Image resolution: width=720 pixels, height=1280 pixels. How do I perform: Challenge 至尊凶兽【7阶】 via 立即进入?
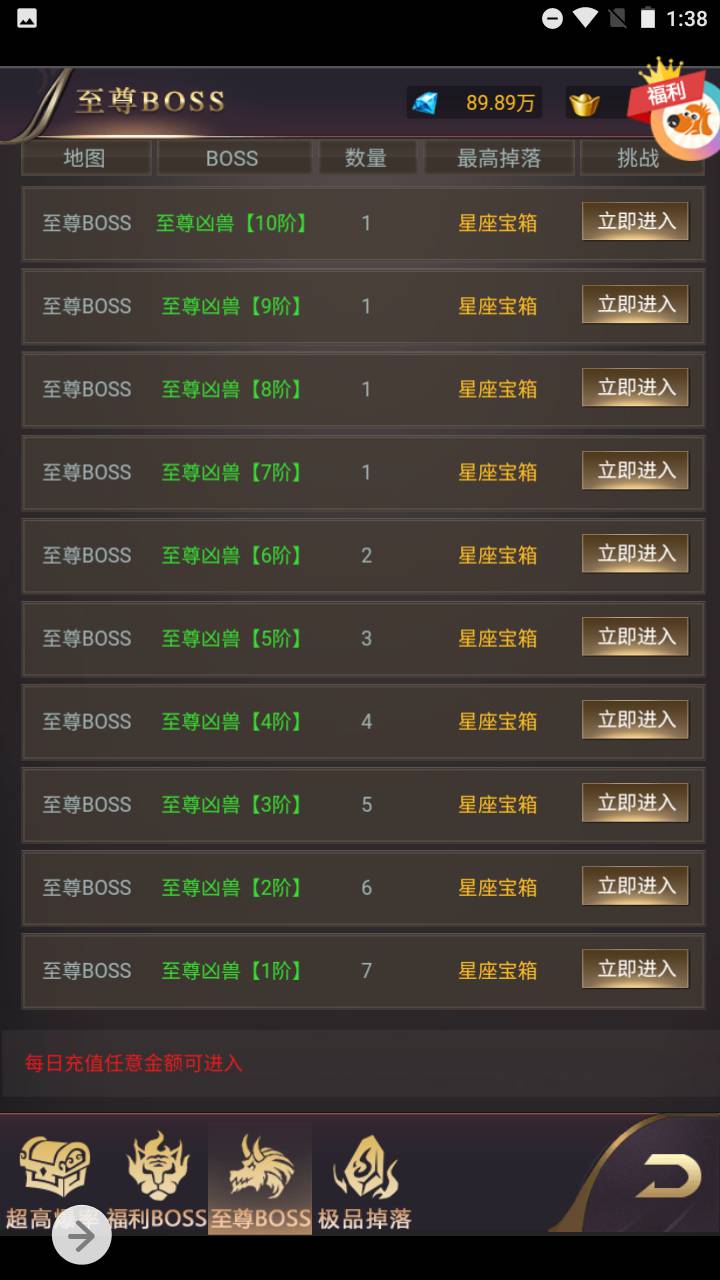pyautogui.click(x=635, y=470)
